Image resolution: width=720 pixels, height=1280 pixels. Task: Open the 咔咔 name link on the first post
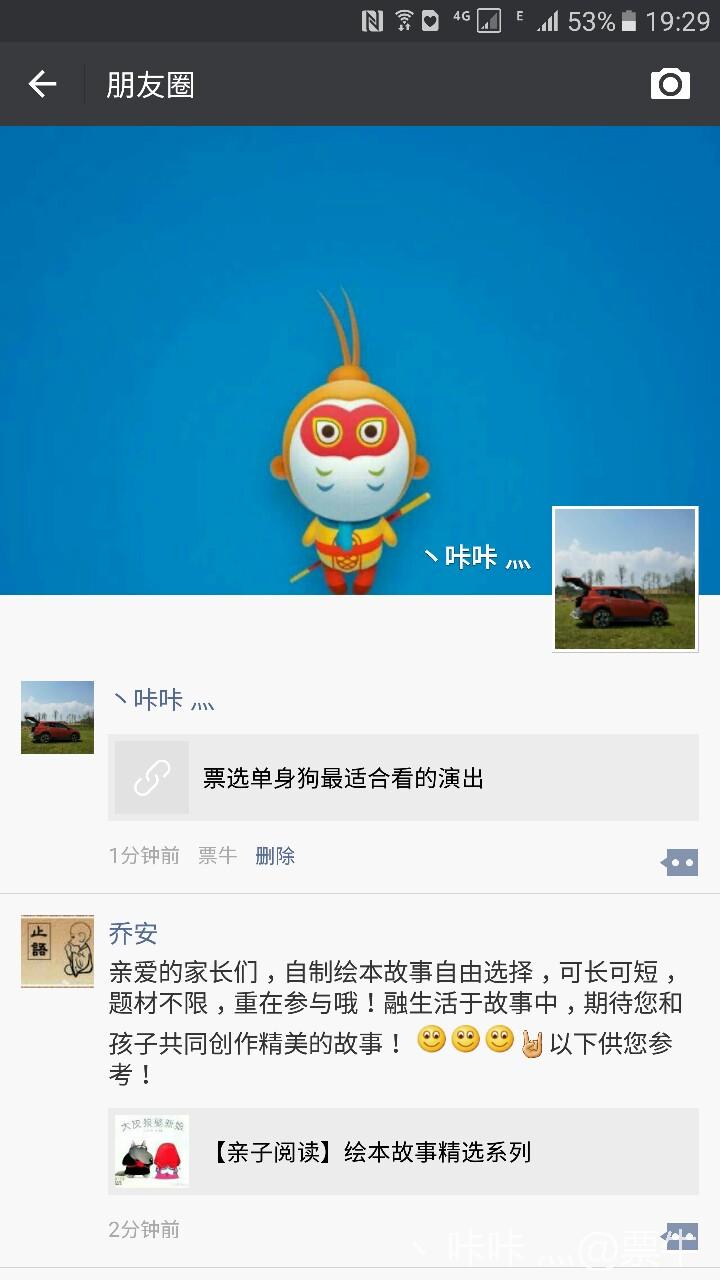[x=160, y=700]
